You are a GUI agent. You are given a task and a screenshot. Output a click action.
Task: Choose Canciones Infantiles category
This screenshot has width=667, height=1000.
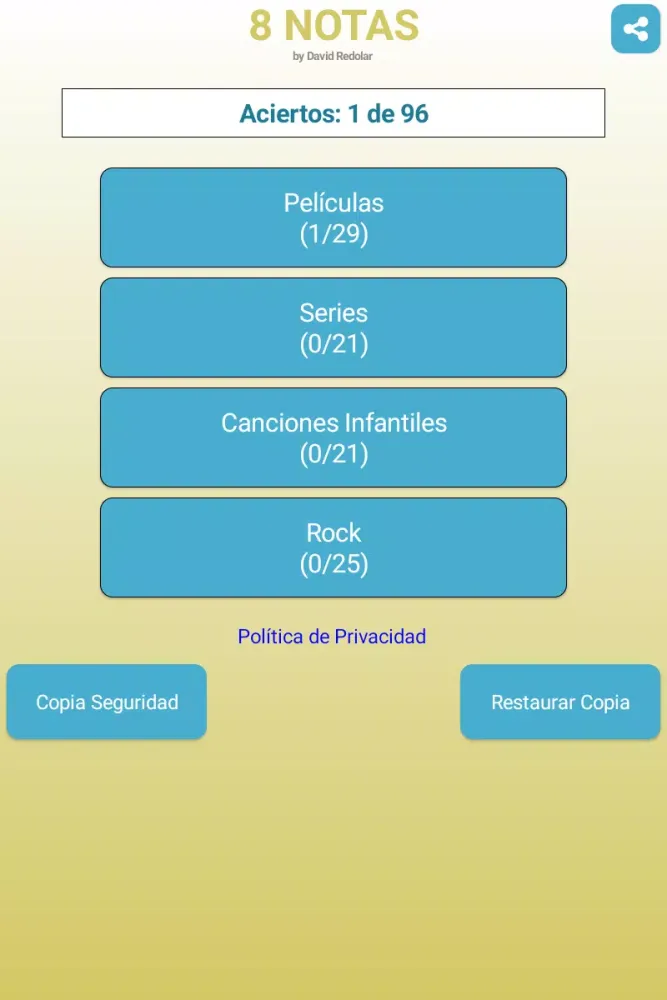(x=333, y=437)
